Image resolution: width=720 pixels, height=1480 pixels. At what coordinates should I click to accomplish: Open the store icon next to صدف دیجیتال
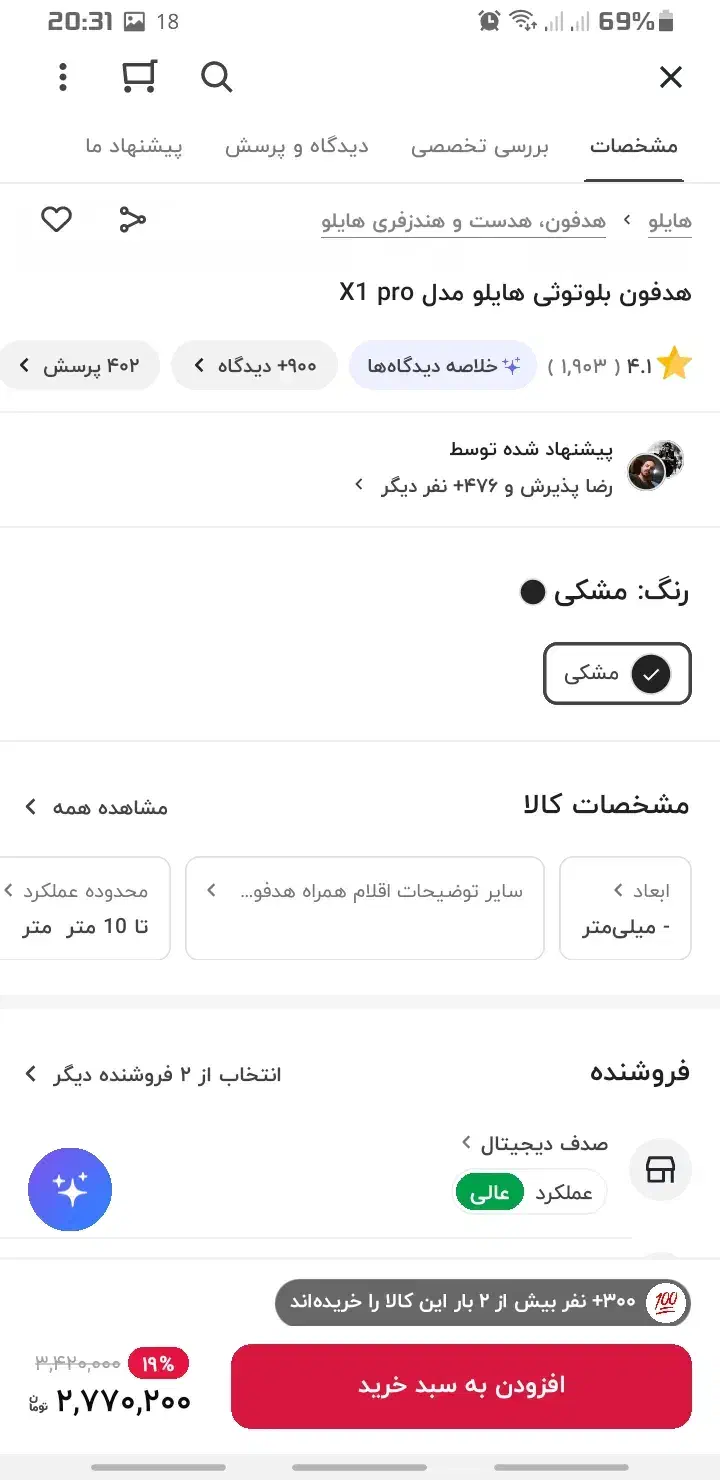click(x=660, y=1169)
